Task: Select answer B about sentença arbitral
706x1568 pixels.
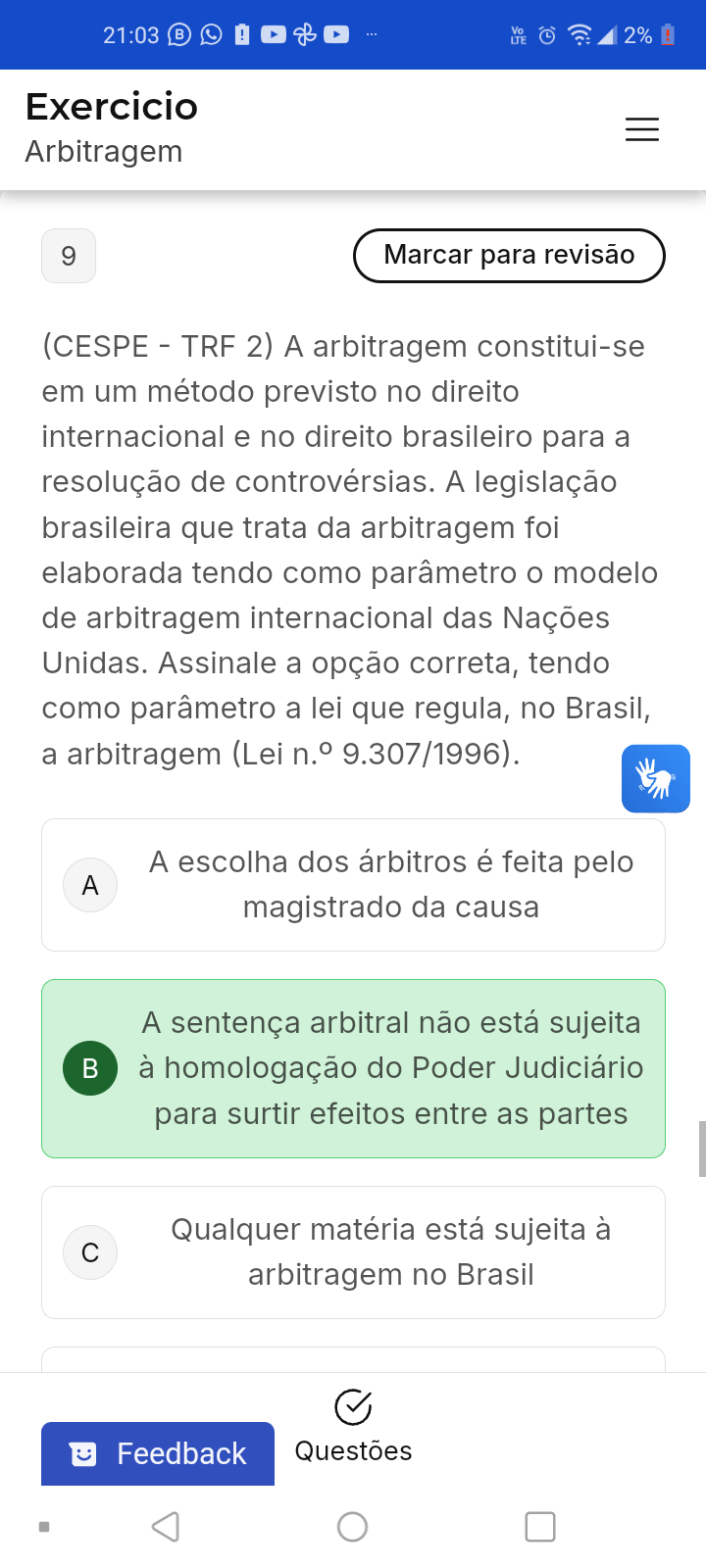Action: pyautogui.click(x=353, y=1068)
